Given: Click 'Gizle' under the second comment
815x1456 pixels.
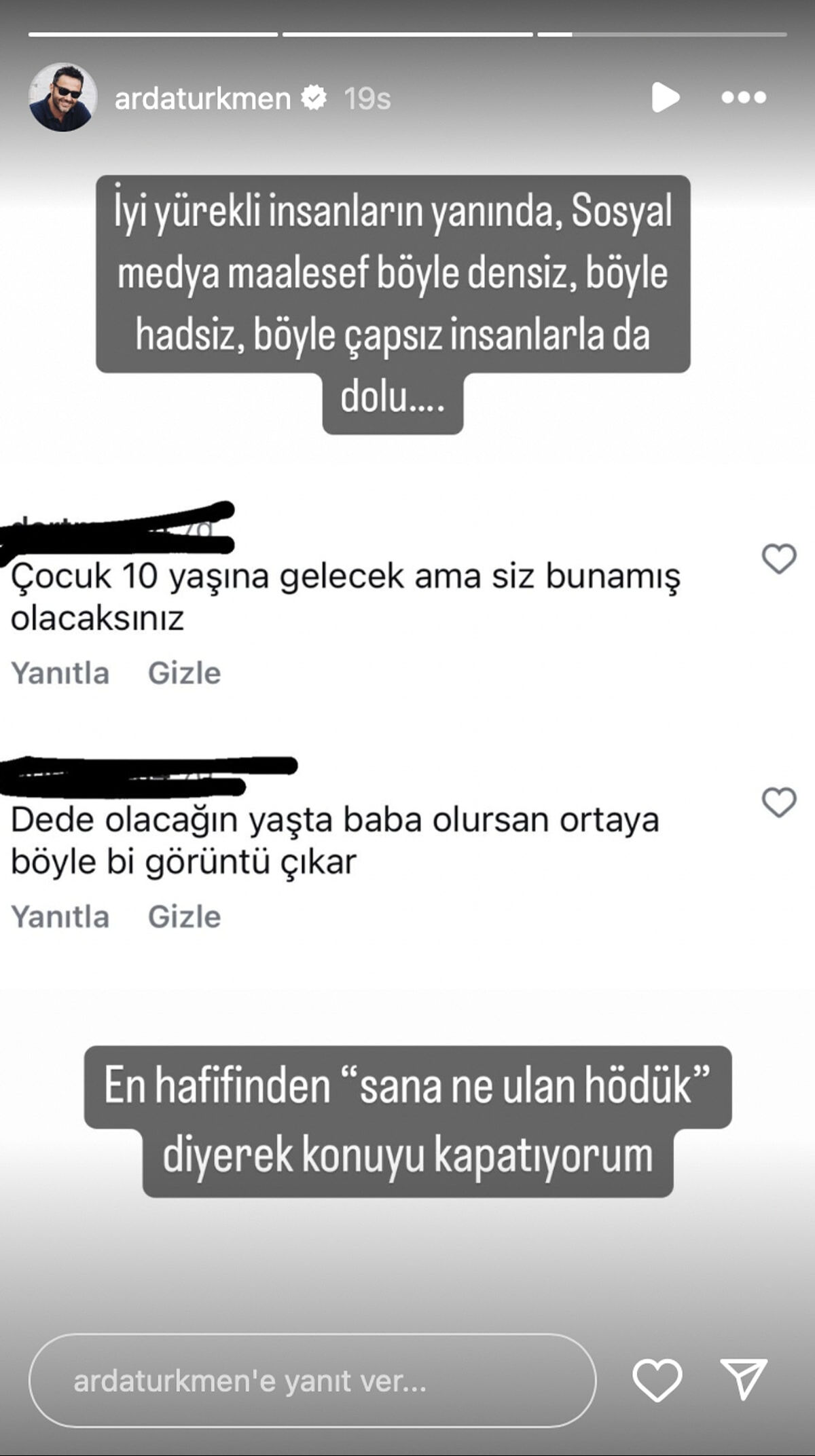Looking at the screenshot, I should pos(183,916).
